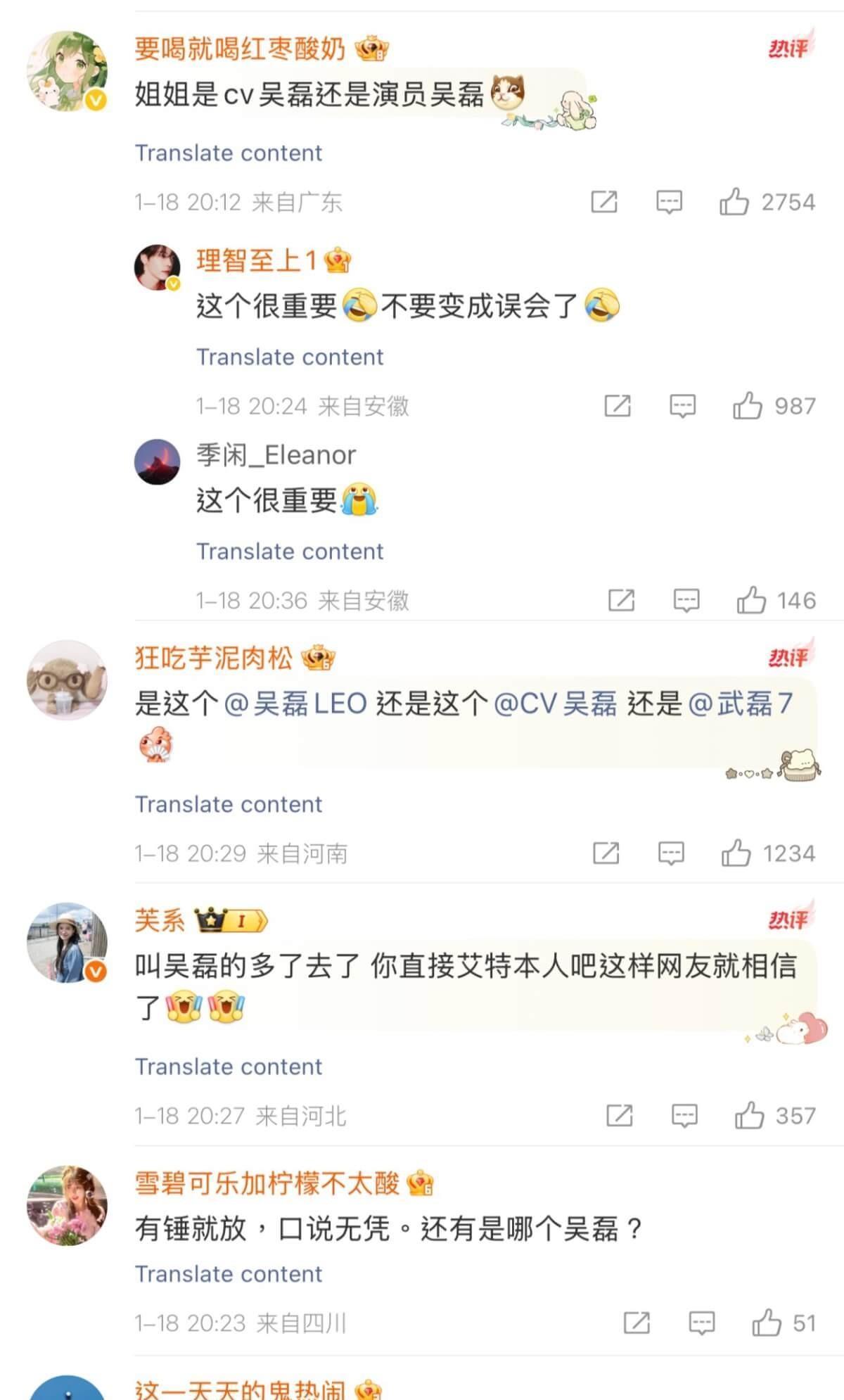This screenshot has height=1400, width=844.
Task: Share the comment by 要喝就喝红枣酸奶
Action: pos(604,202)
